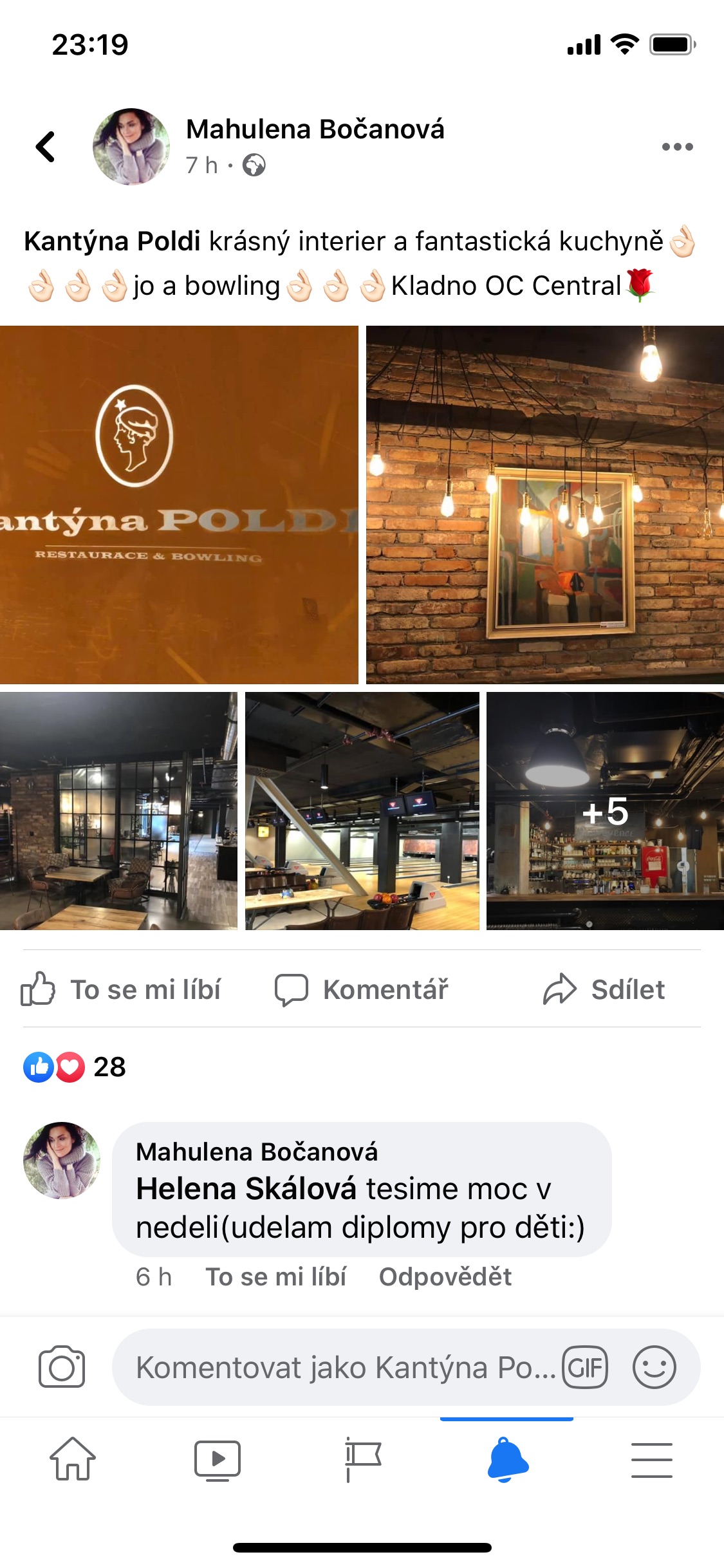This screenshot has height=1568, width=724.
Task: Go back with the top-left arrow
Action: click(45, 147)
